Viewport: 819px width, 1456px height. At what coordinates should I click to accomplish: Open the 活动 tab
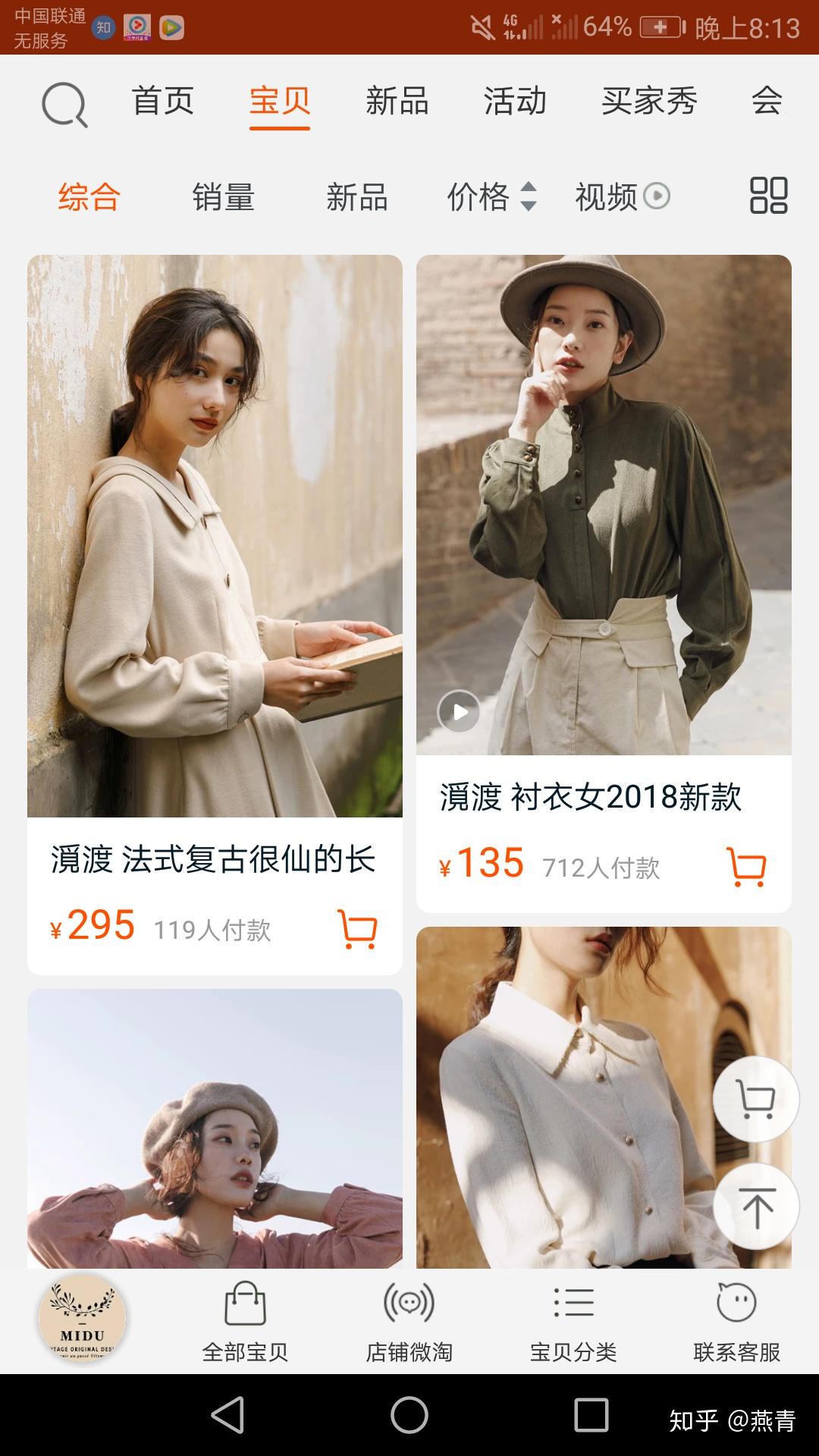(x=515, y=102)
